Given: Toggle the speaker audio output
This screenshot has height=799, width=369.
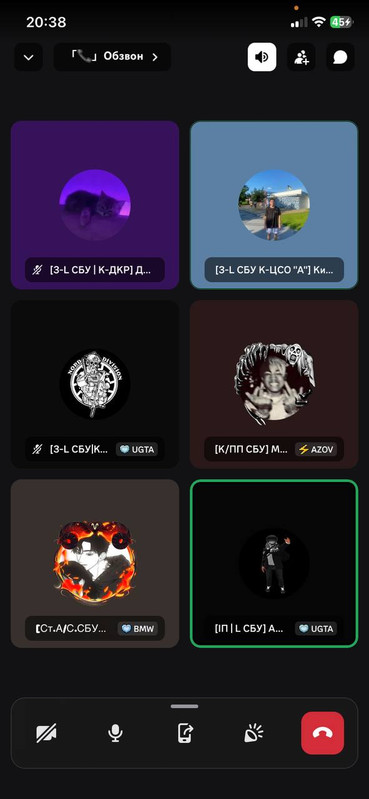Looking at the screenshot, I should pos(262,57).
